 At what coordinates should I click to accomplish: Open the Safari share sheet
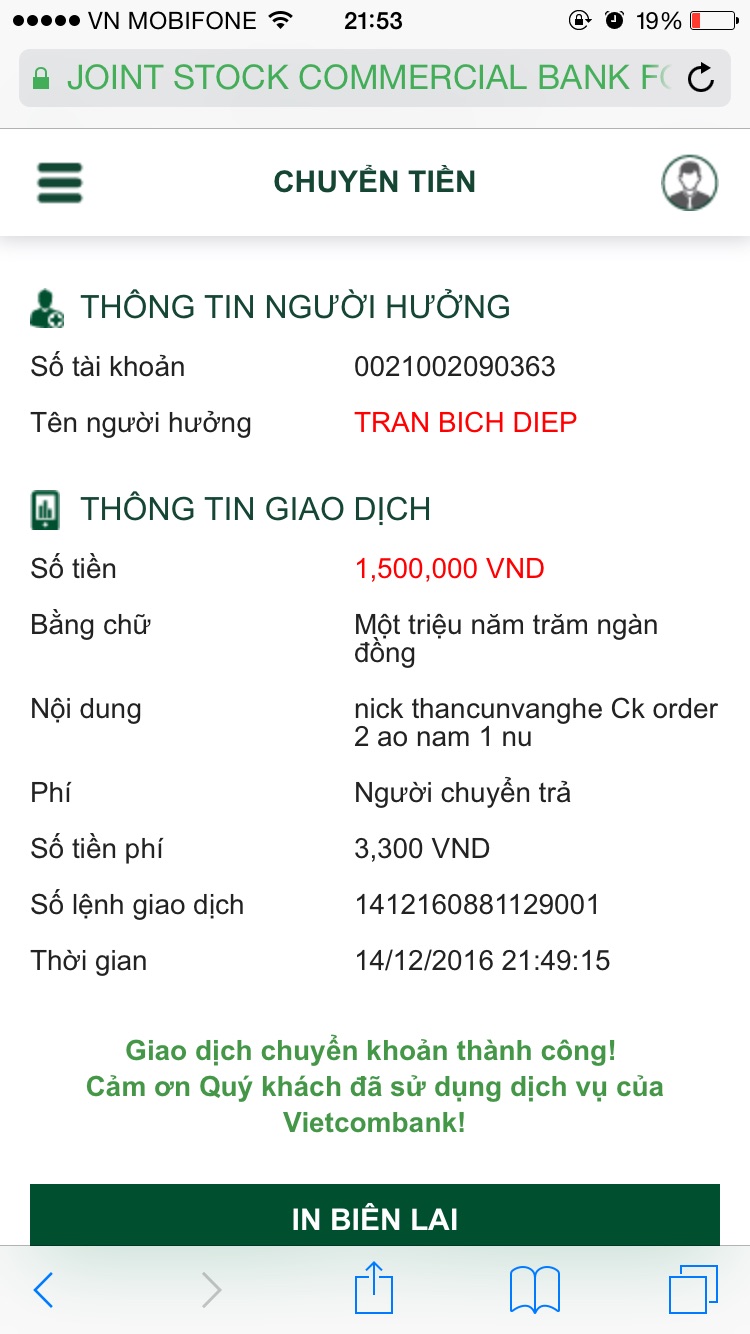pyautogui.click(x=375, y=1288)
